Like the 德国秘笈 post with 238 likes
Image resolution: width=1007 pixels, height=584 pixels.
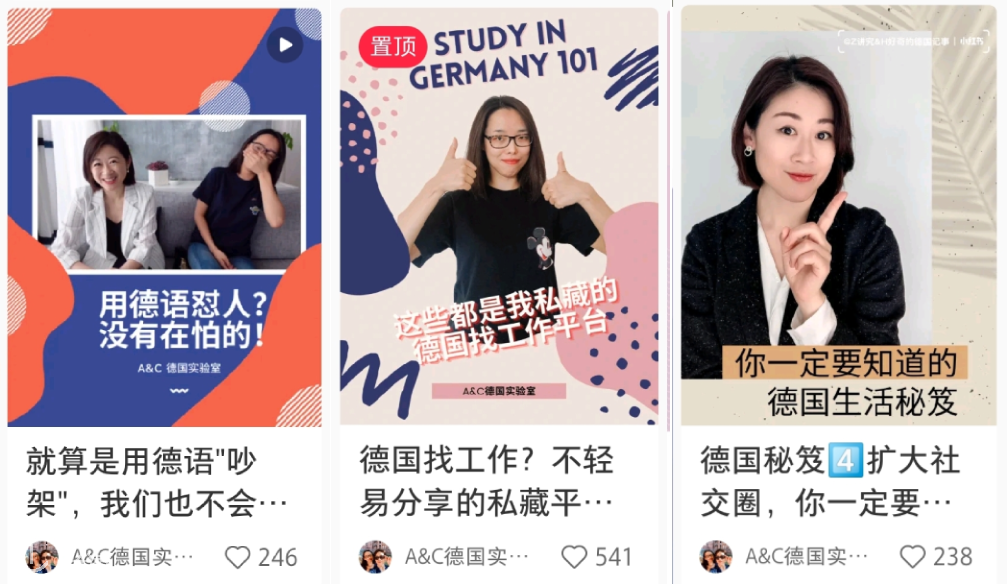(912, 557)
